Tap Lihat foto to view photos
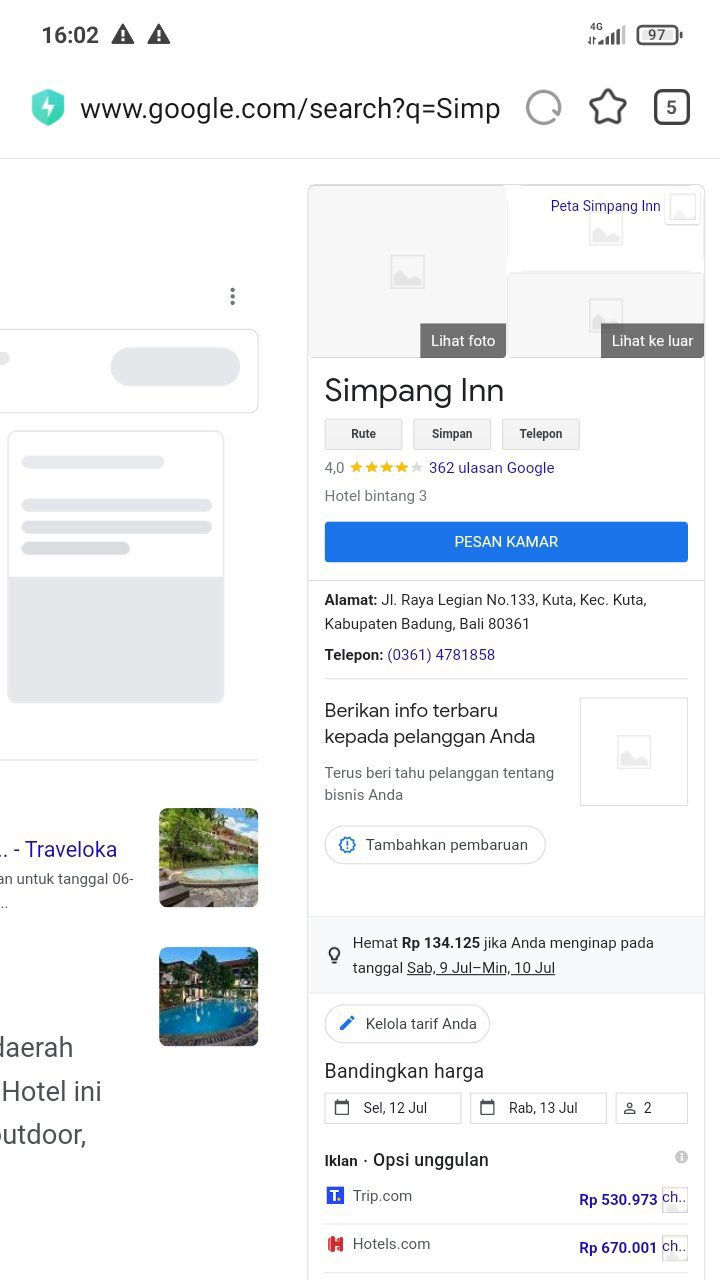The image size is (720, 1280). [463, 341]
